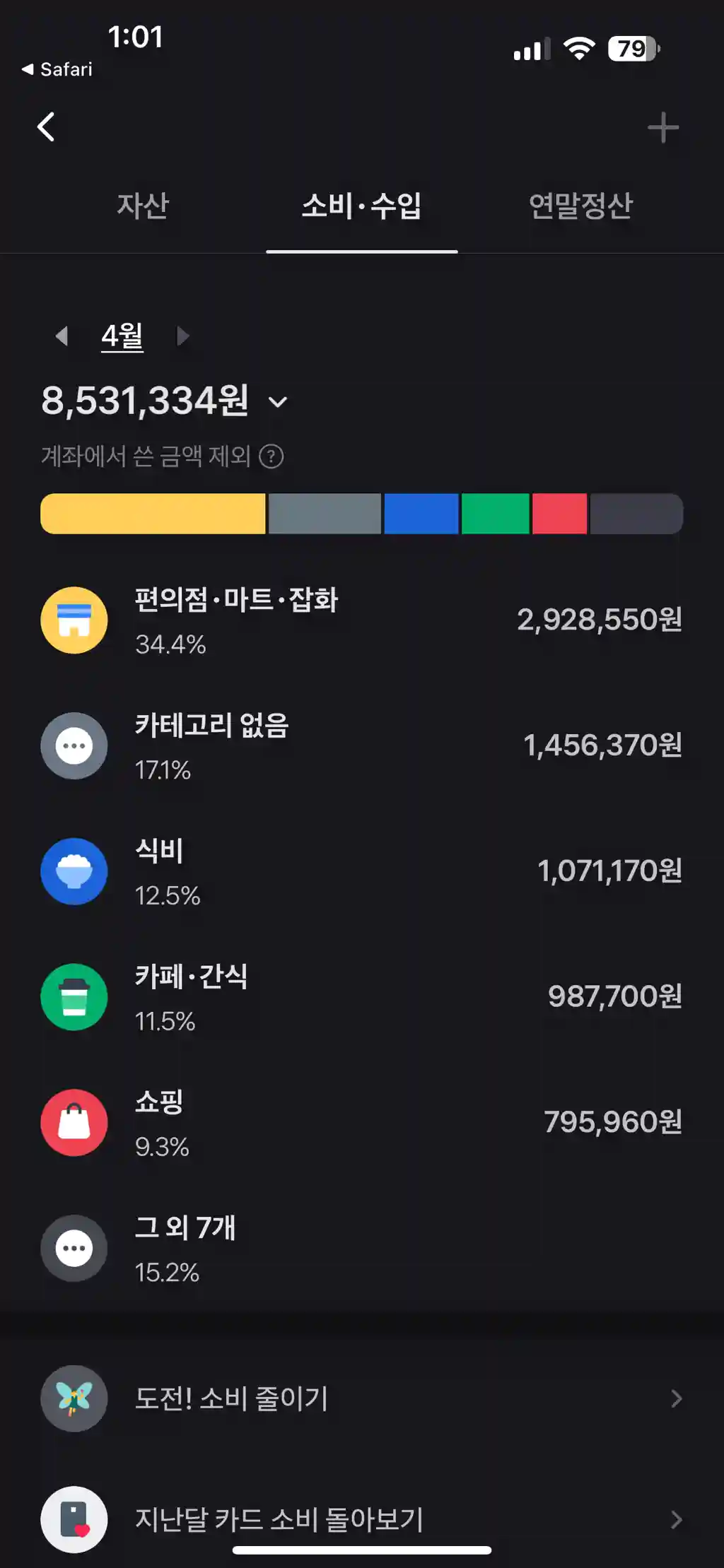
Task: Open the 카페·간식 category
Action: (361, 997)
